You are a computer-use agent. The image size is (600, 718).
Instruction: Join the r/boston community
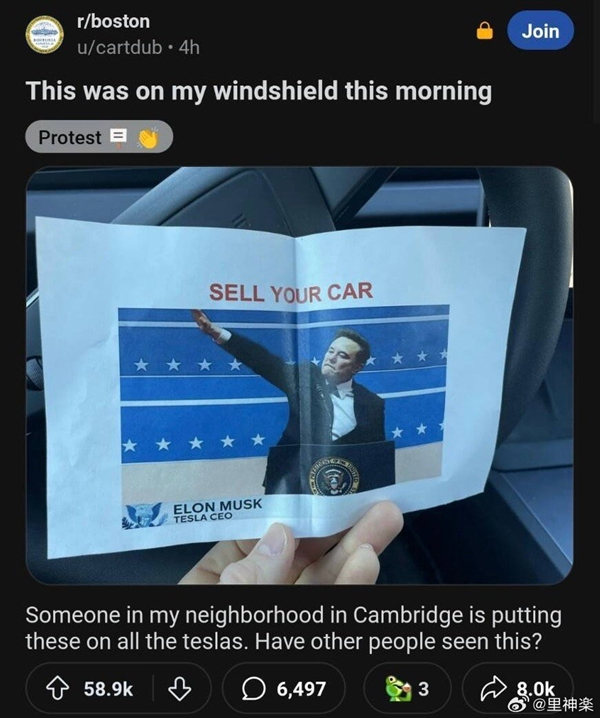tap(540, 31)
